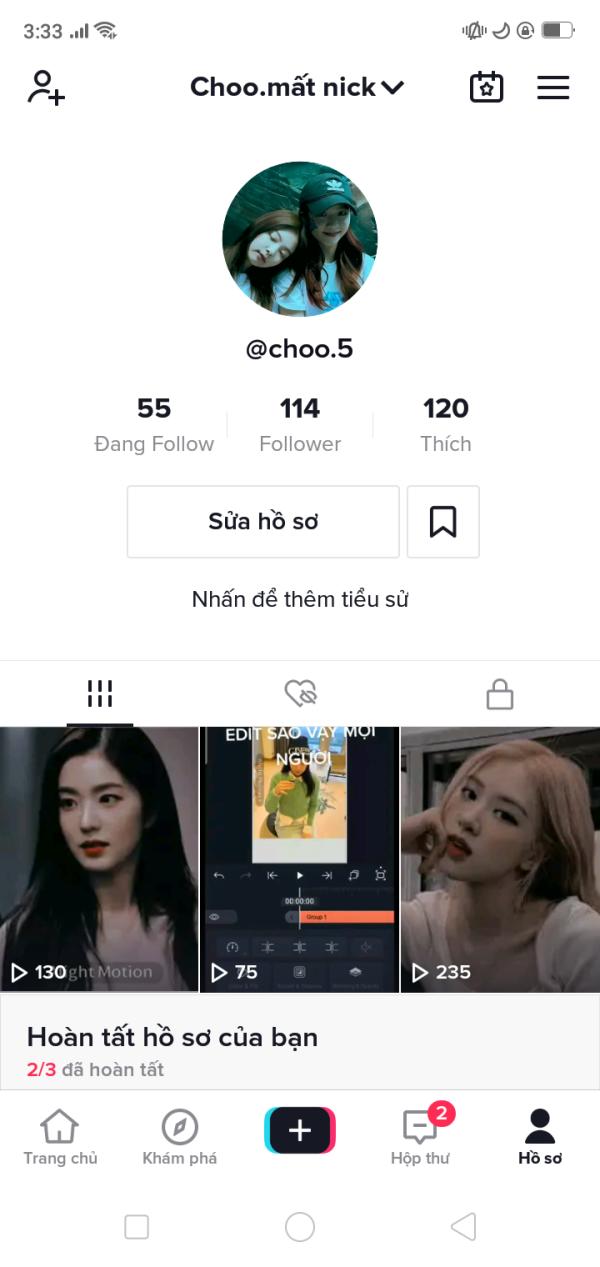Image resolution: width=600 pixels, height=1267 pixels.
Task: Open the video with 130 views
Action: tap(99, 860)
